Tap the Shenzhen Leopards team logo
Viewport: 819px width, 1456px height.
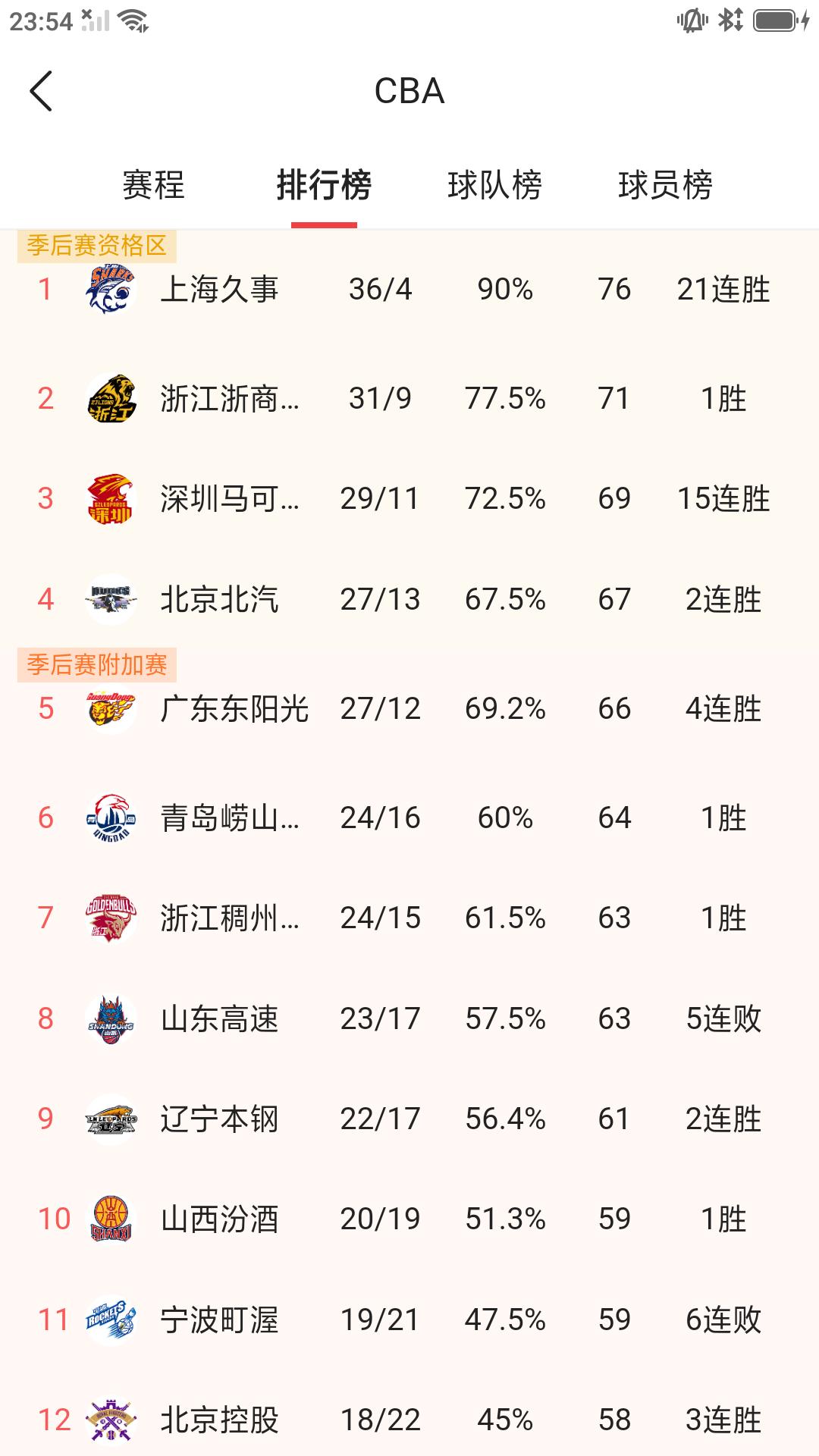point(110,499)
